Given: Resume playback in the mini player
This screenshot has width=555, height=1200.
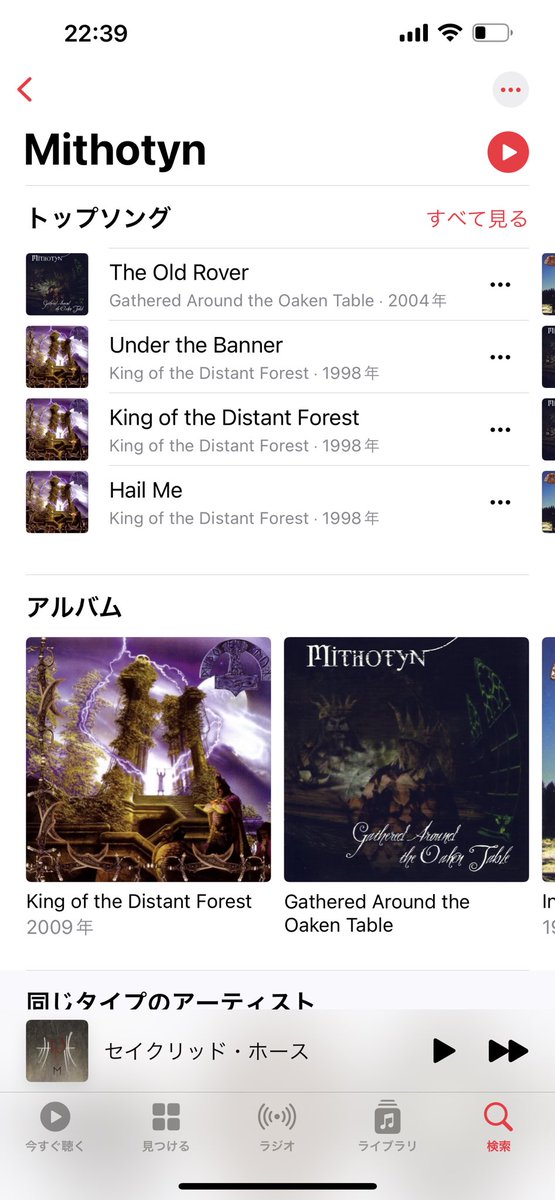Looking at the screenshot, I should 443,1051.
